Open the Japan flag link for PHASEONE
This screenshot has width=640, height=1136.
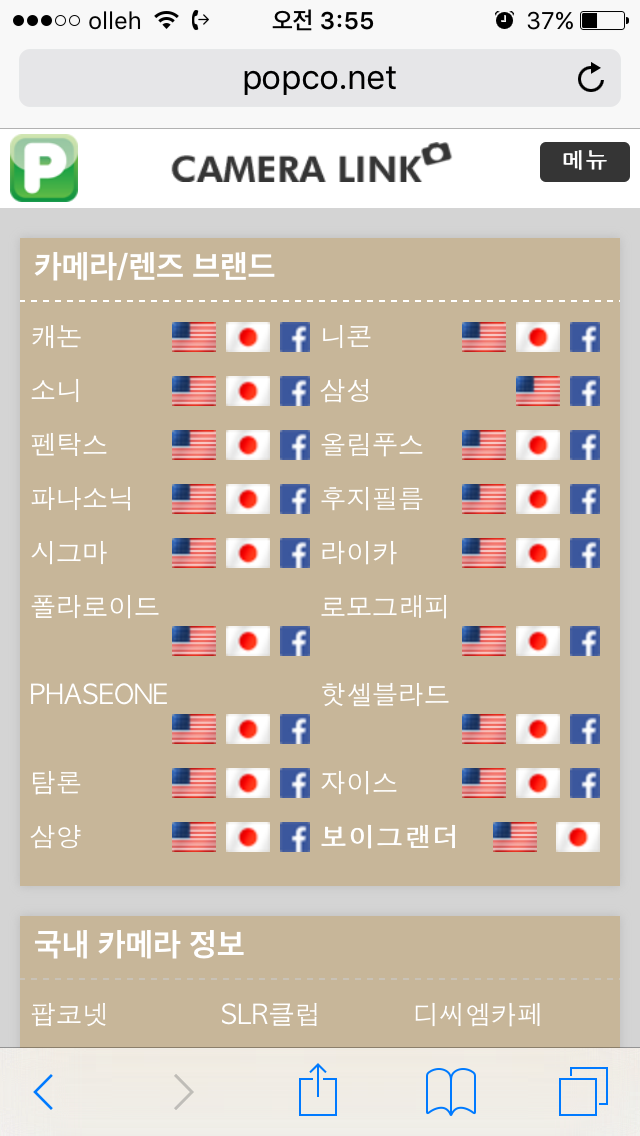click(247, 729)
